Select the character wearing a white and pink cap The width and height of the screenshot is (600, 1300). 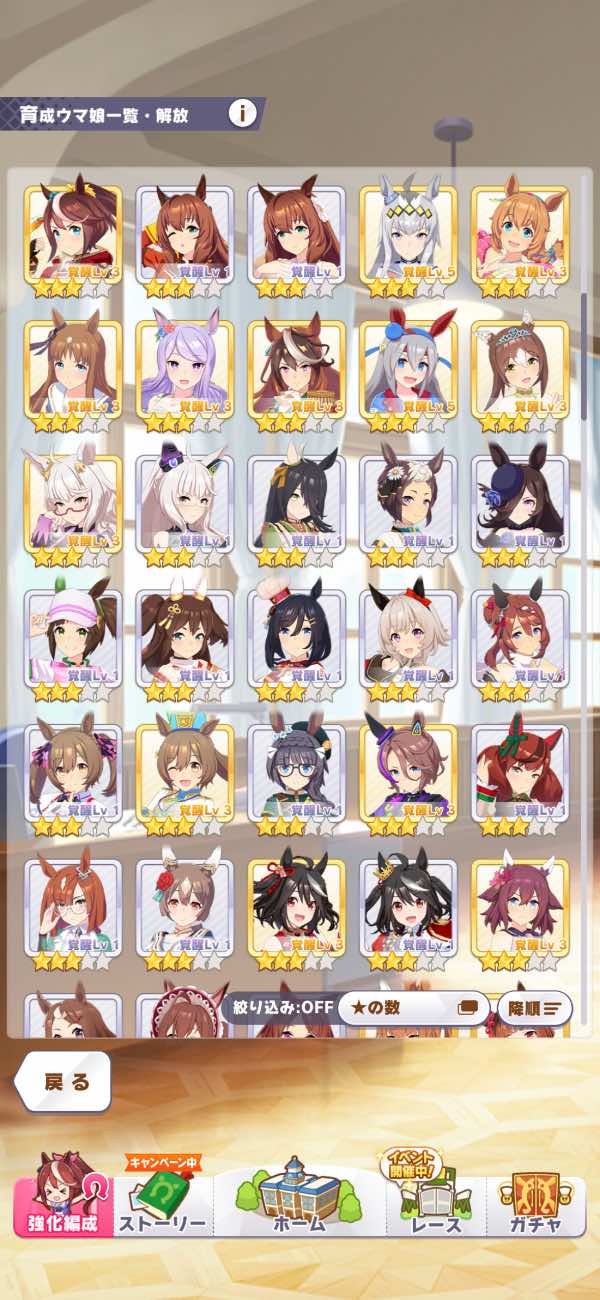pyautogui.click(x=73, y=636)
